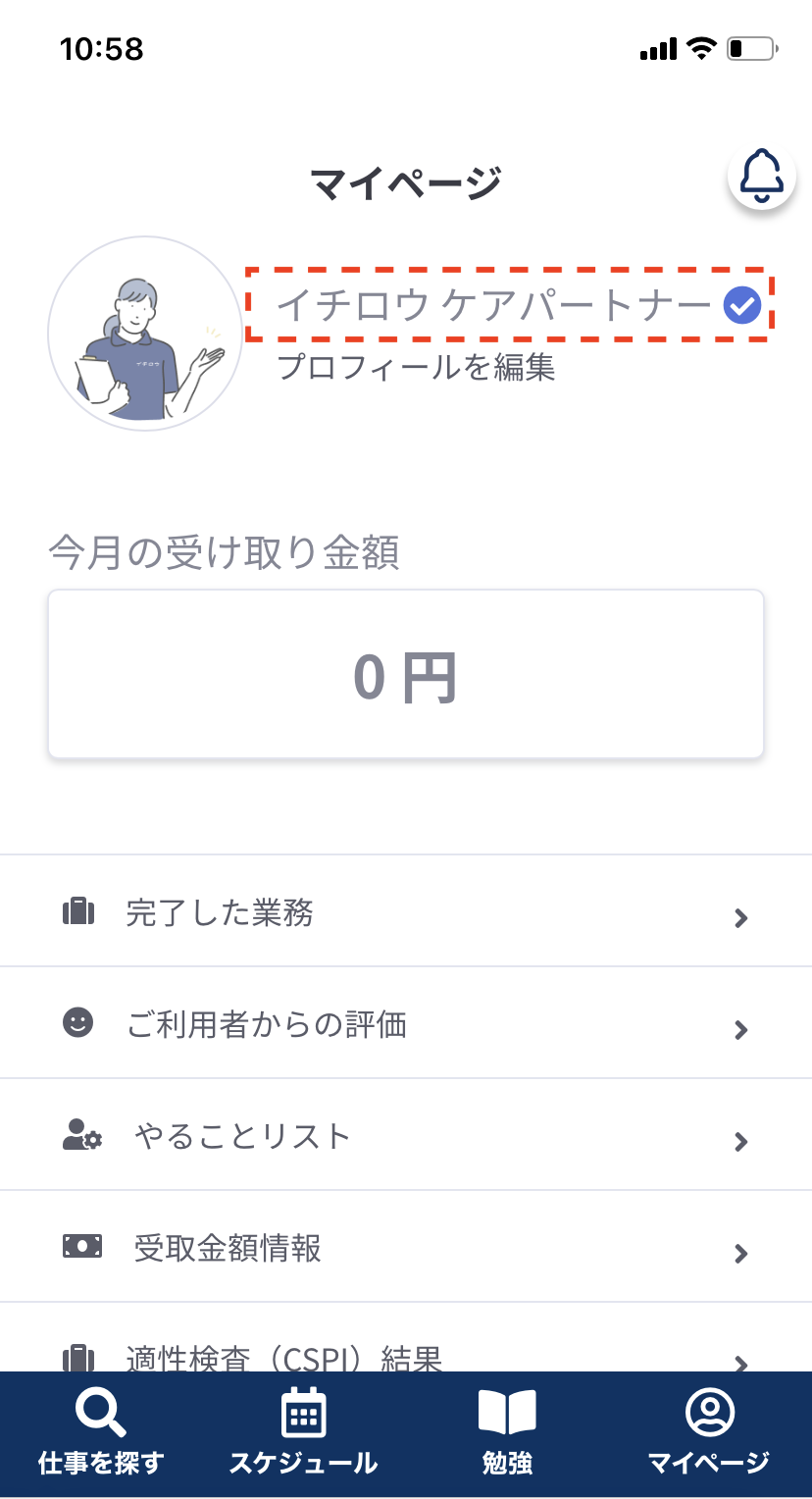
Task: Tap the magnifier icon for 仕事を探す
Action: point(101,1413)
